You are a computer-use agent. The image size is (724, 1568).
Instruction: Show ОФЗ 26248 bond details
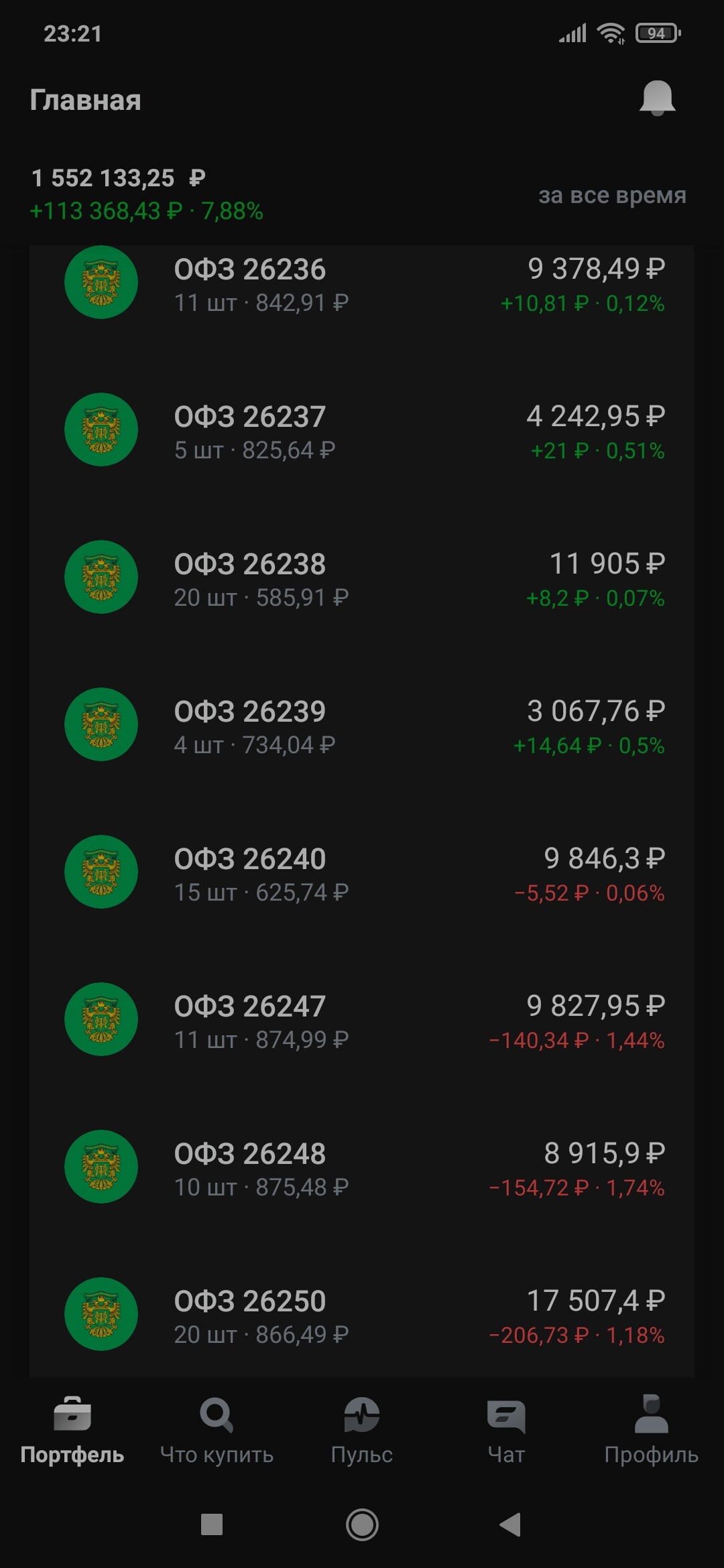pyautogui.click(x=362, y=1168)
